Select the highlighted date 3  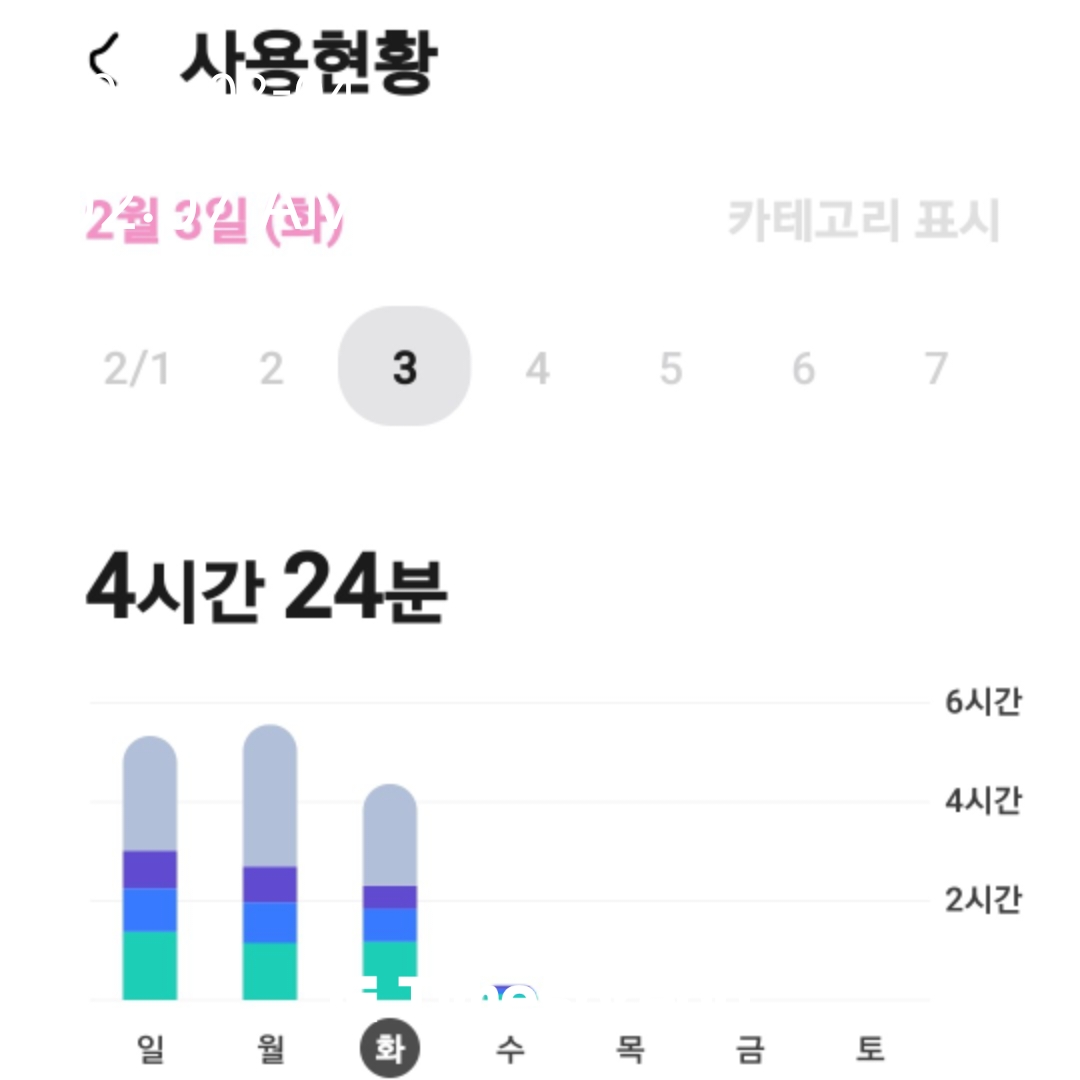(404, 367)
